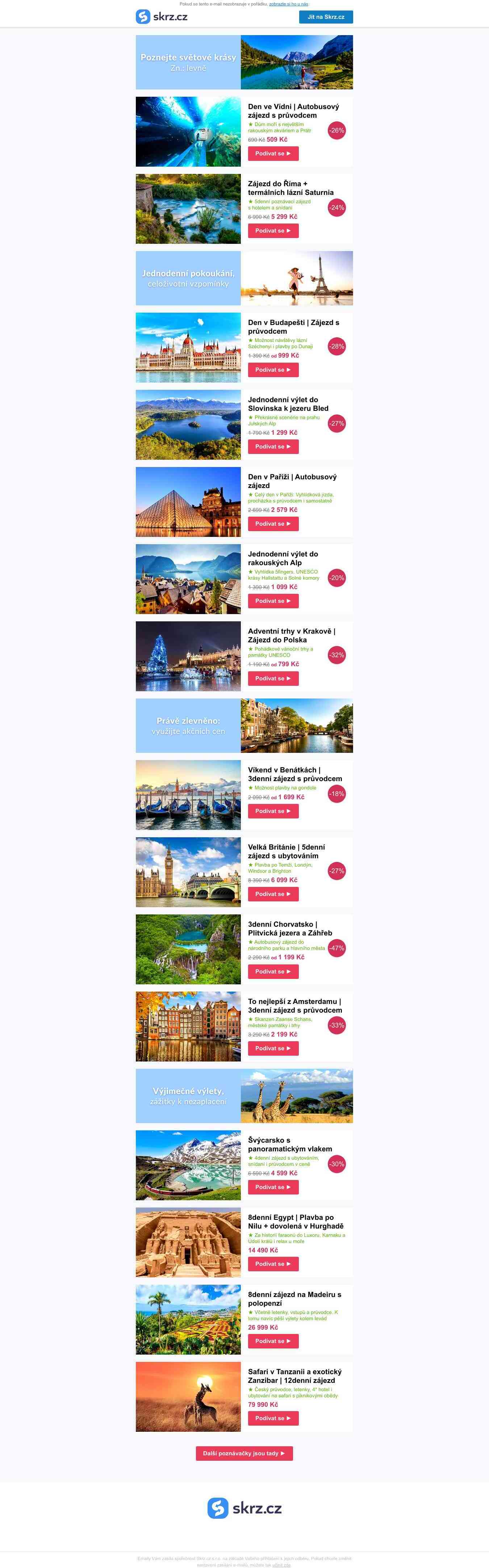Open the Adventní trhy v Krakově photo
The width and height of the screenshot is (489, 1568).
tap(188, 655)
